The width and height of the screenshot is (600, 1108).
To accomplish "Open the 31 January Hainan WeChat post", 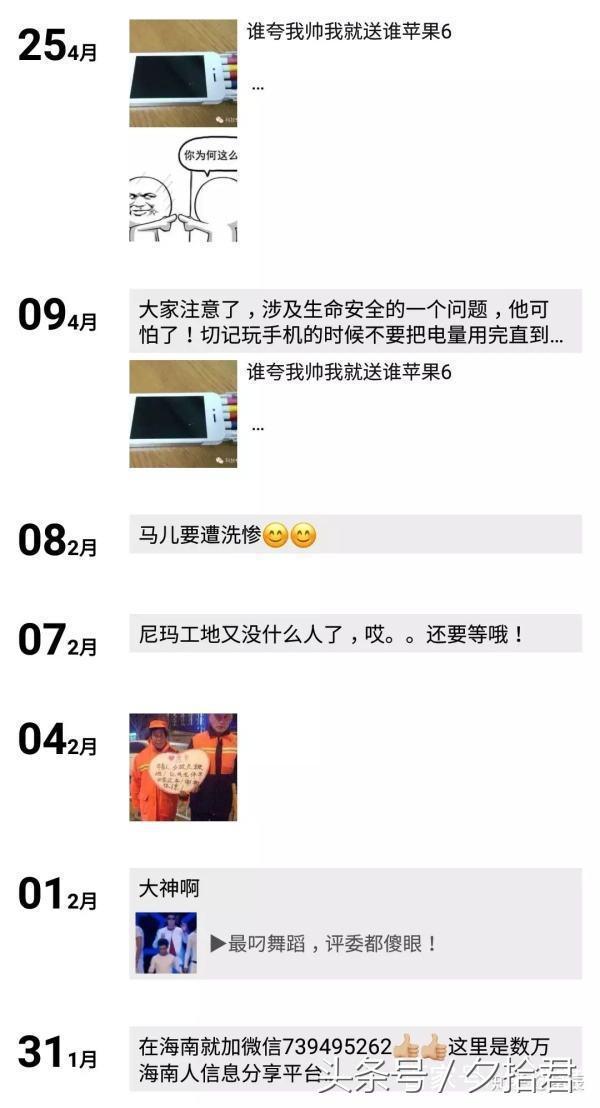I will [355, 1060].
